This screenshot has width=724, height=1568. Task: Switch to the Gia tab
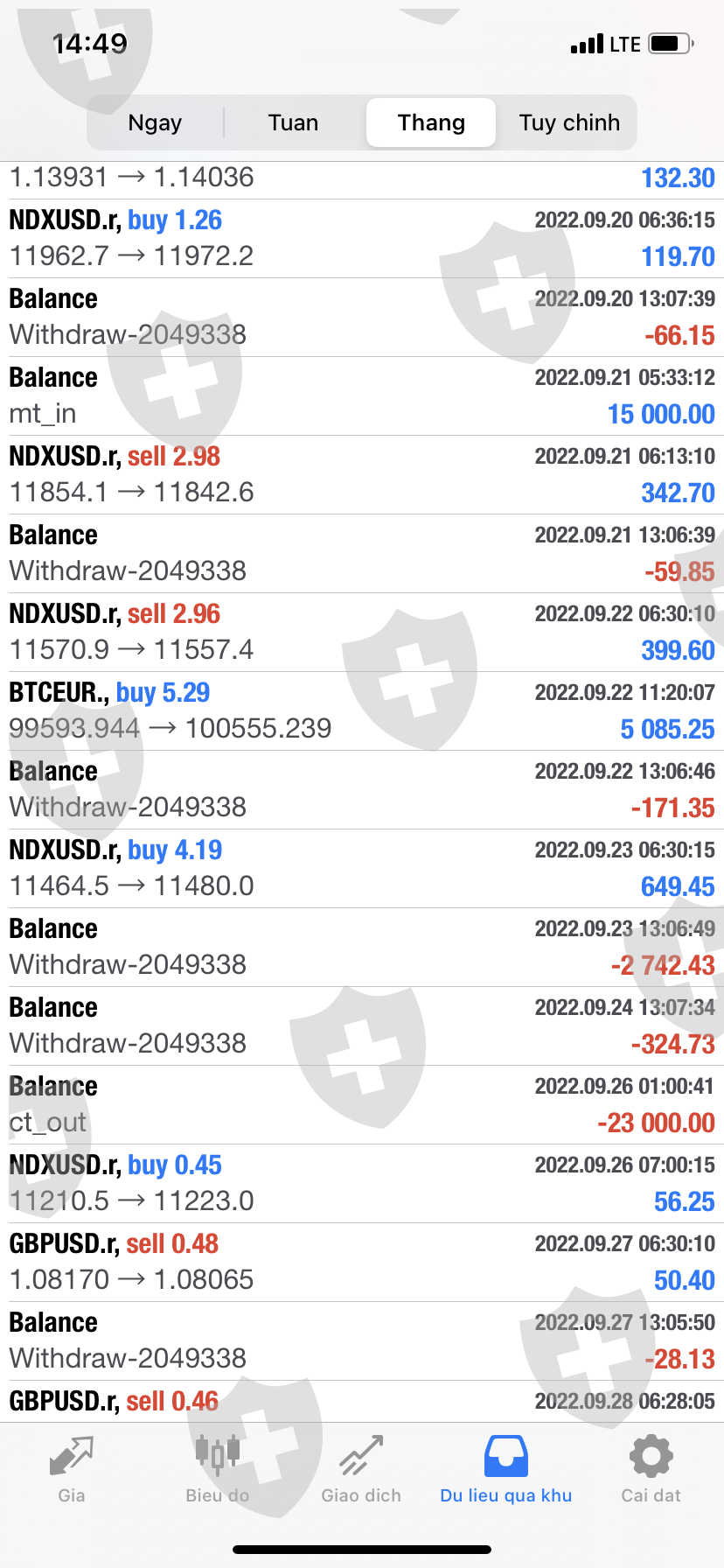(72, 1470)
